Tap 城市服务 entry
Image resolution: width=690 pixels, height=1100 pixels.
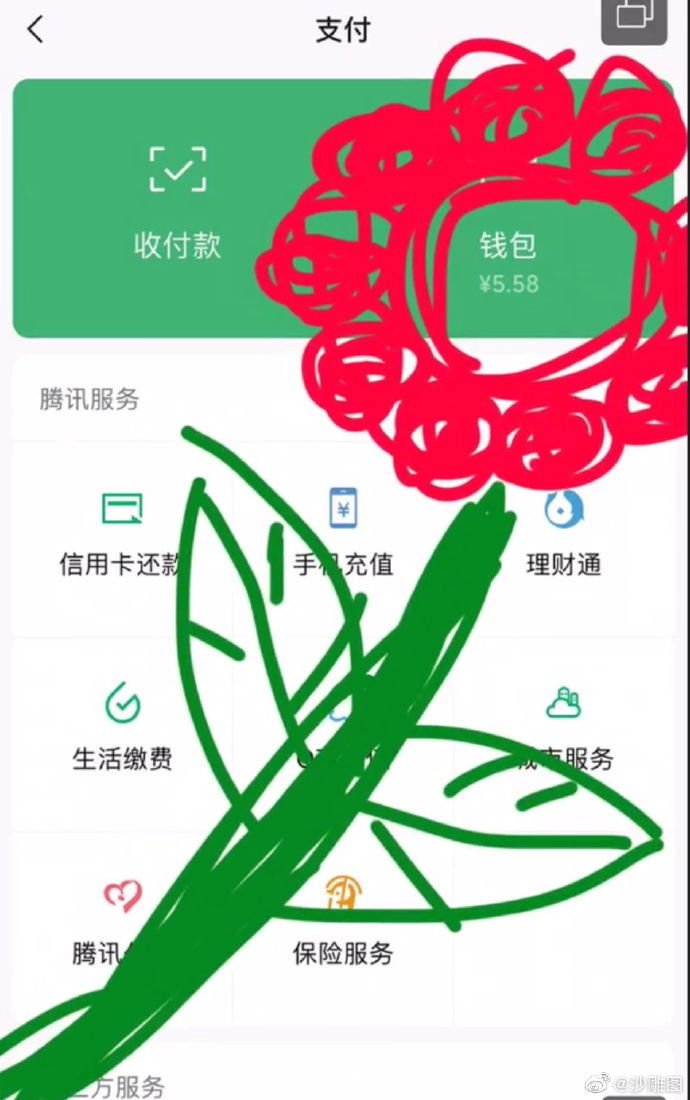(x=564, y=728)
